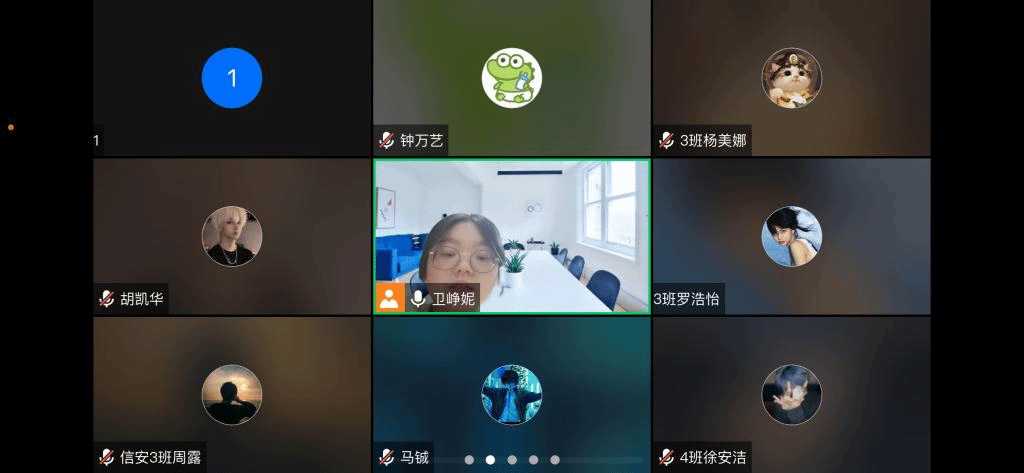Open 马铖's participant tile
This screenshot has width=1024, height=473.
tap(511, 394)
